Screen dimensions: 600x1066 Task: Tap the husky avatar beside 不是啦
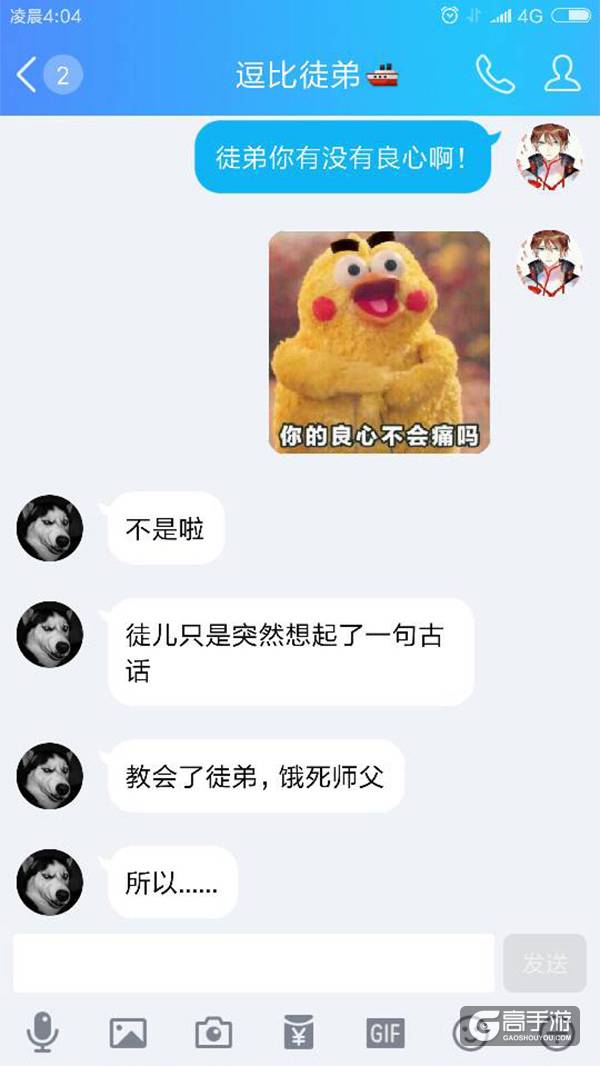coord(50,528)
